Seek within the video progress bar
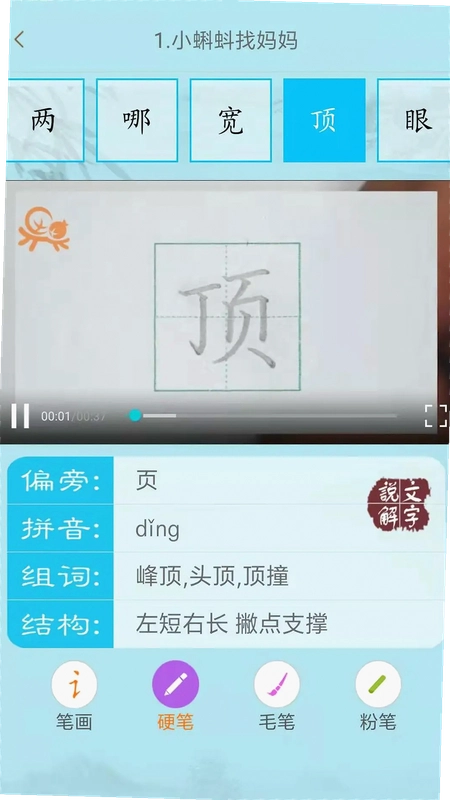450x800 pixels. (x=263, y=416)
